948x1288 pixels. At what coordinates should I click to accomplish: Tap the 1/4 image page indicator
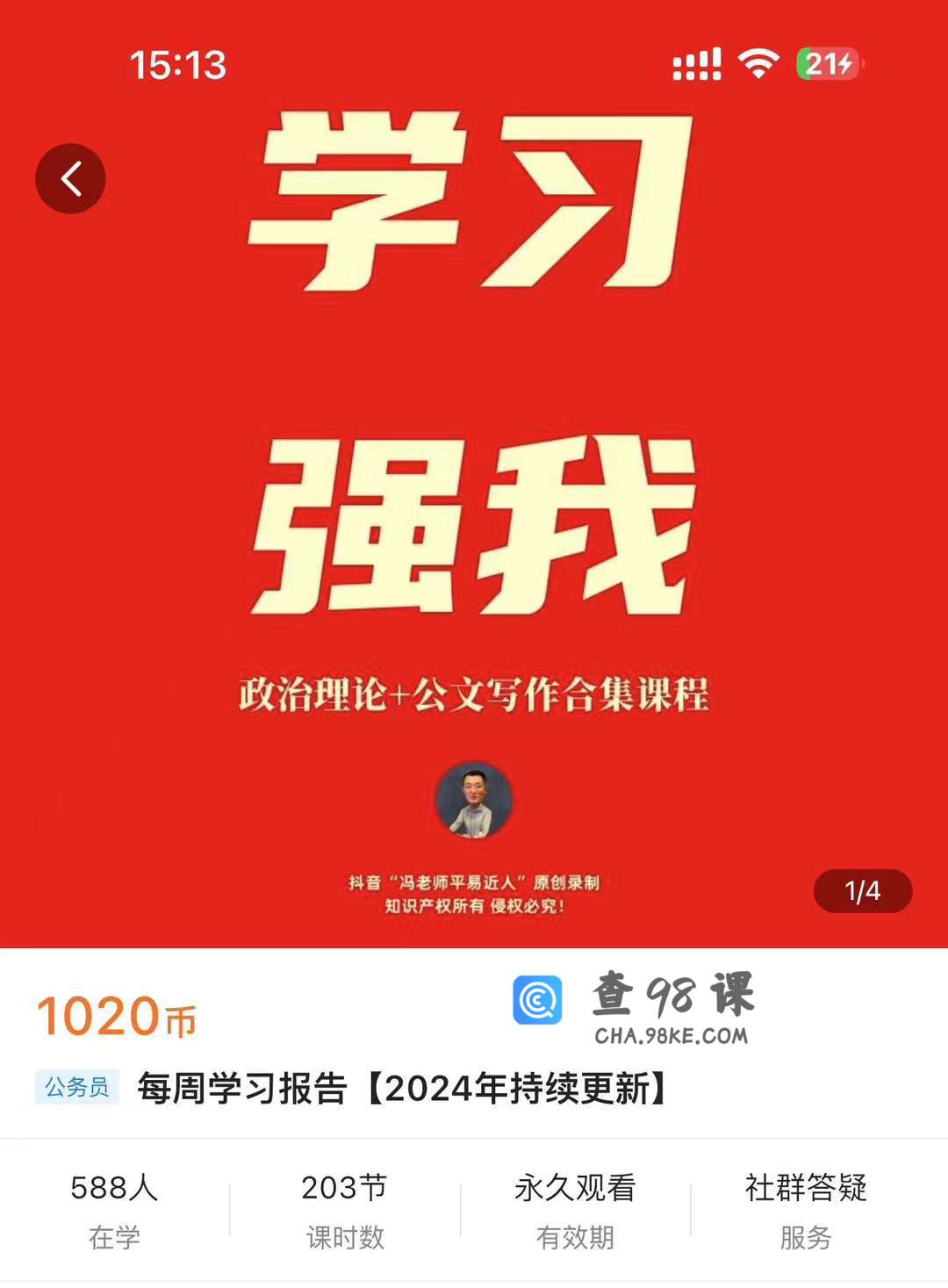coord(862,891)
